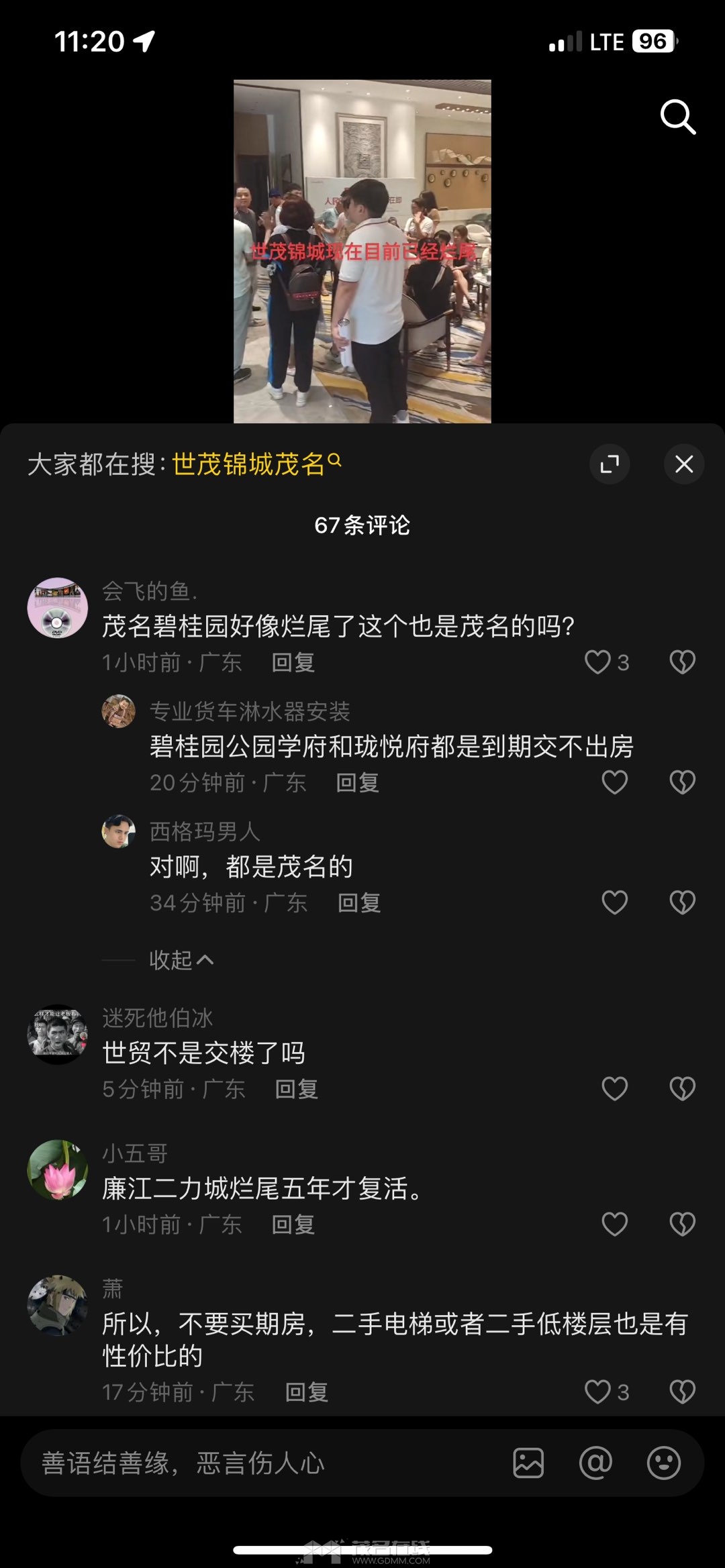Expand comments panel to full screen
The height and width of the screenshot is (1568, 725).
(610, 464)
